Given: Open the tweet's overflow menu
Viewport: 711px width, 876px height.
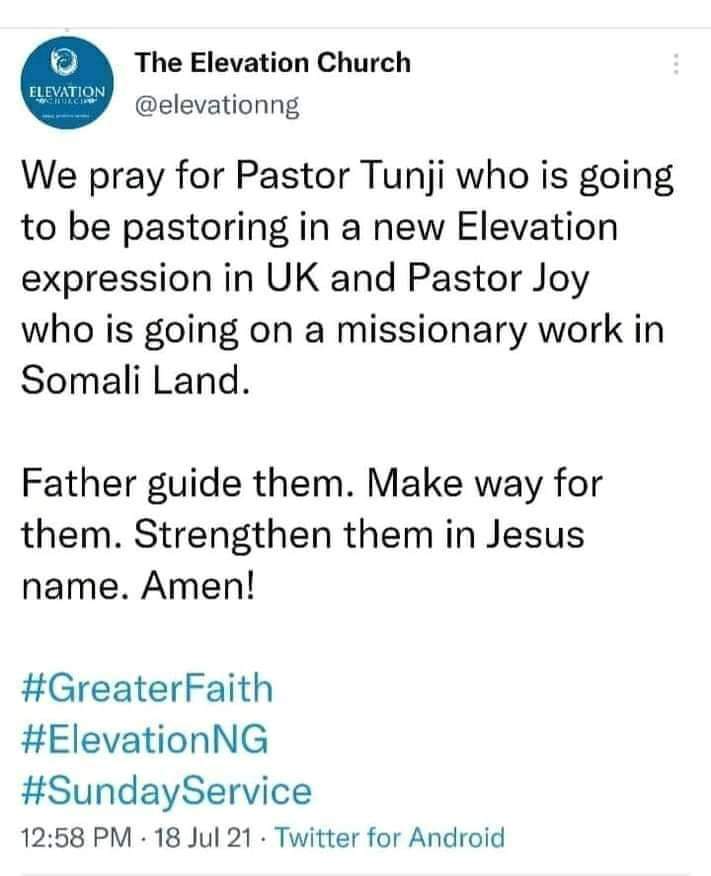Looking at the screenshot, I should point(678,62).
